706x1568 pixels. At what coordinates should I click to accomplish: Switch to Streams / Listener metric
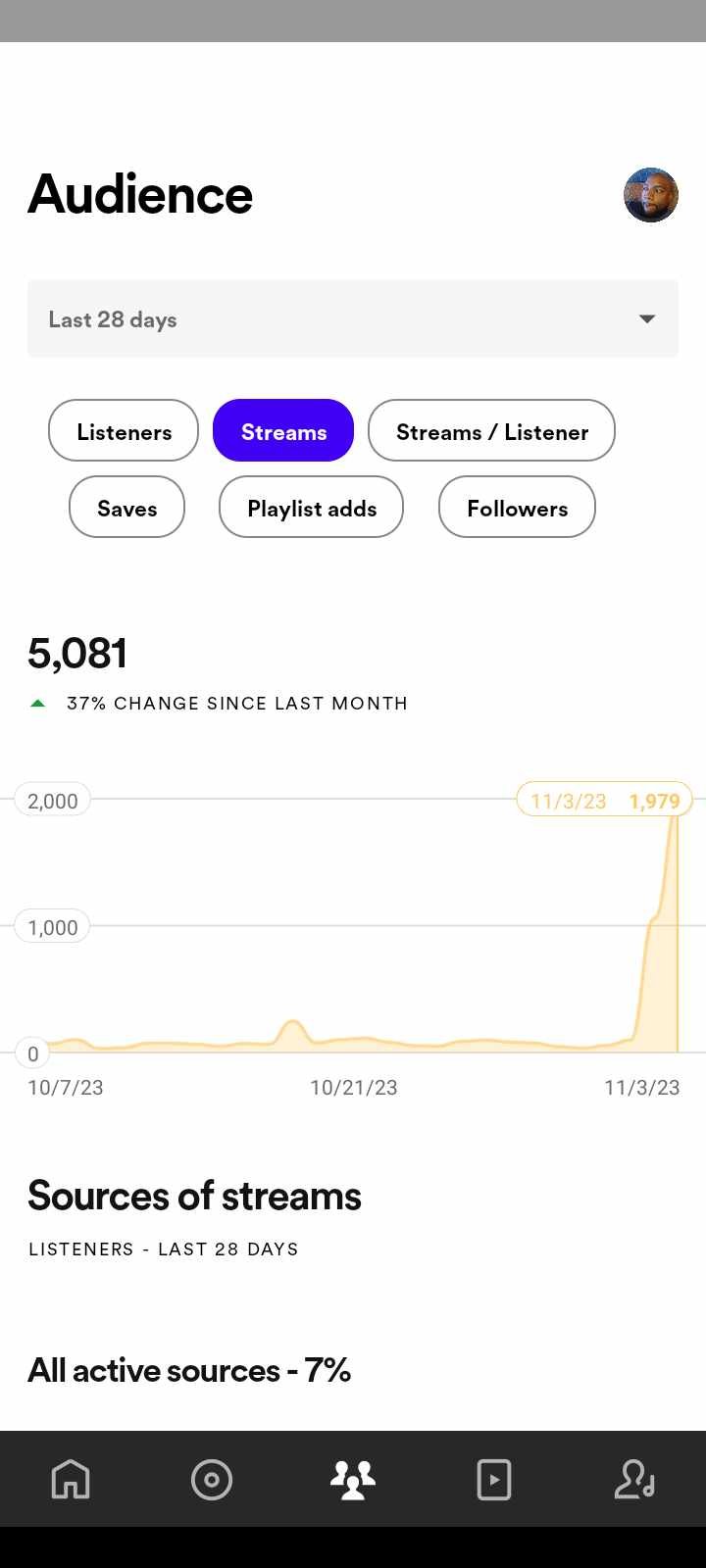tap(491, 430)
